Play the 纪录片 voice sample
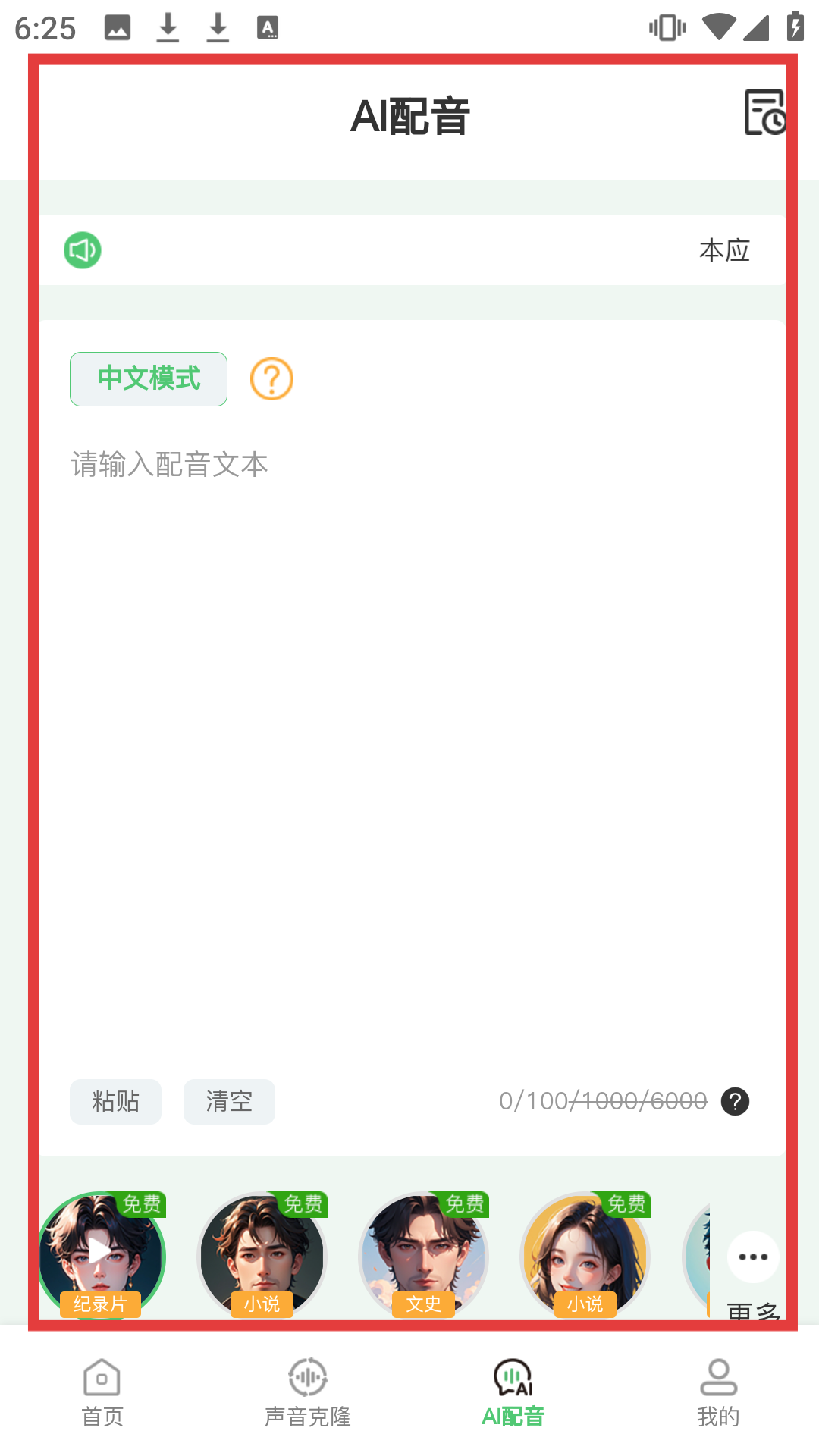This screenshot has height=1456, width=819. coord(101,1253)
